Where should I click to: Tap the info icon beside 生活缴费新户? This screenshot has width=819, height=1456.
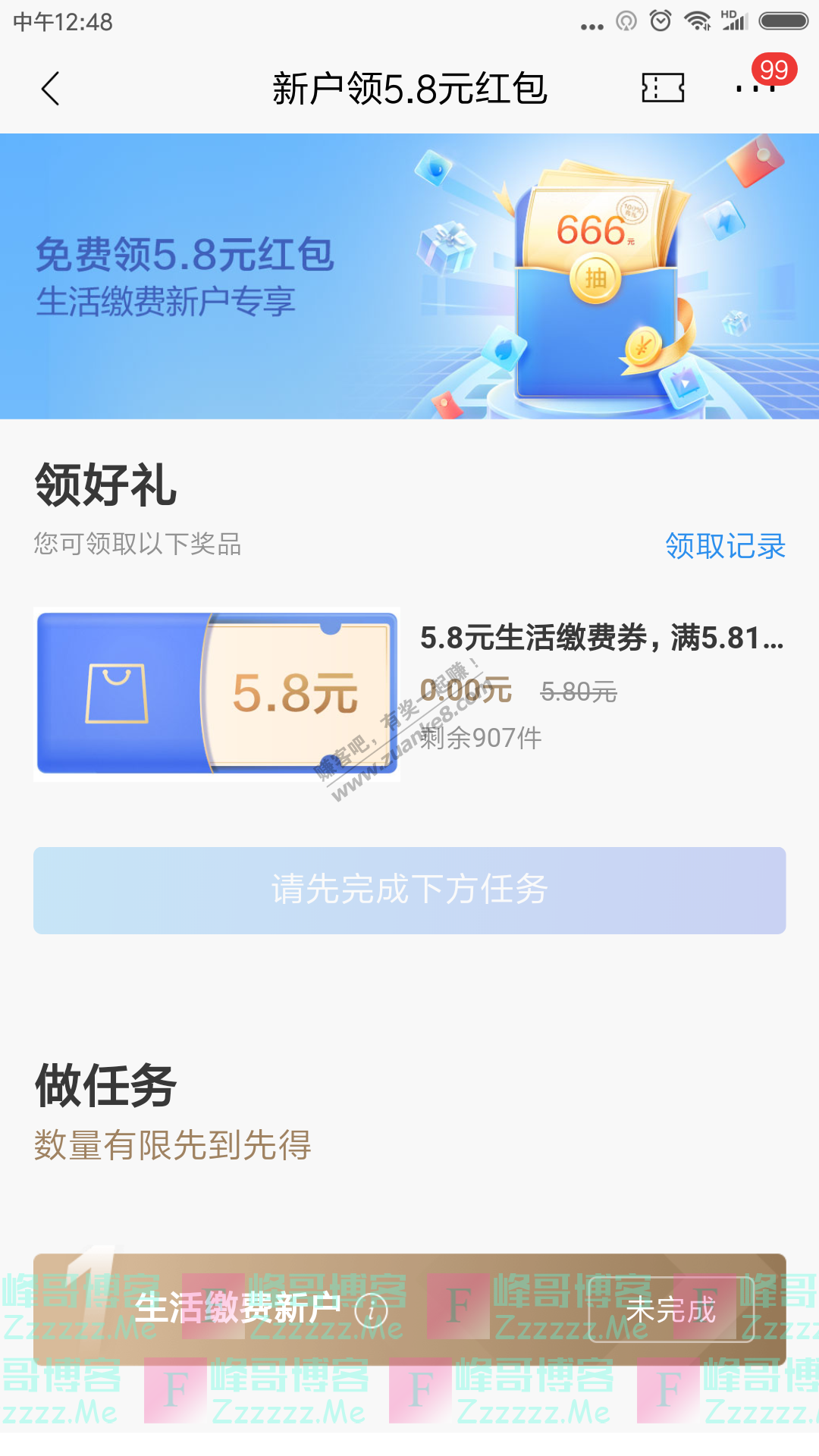369,1308
